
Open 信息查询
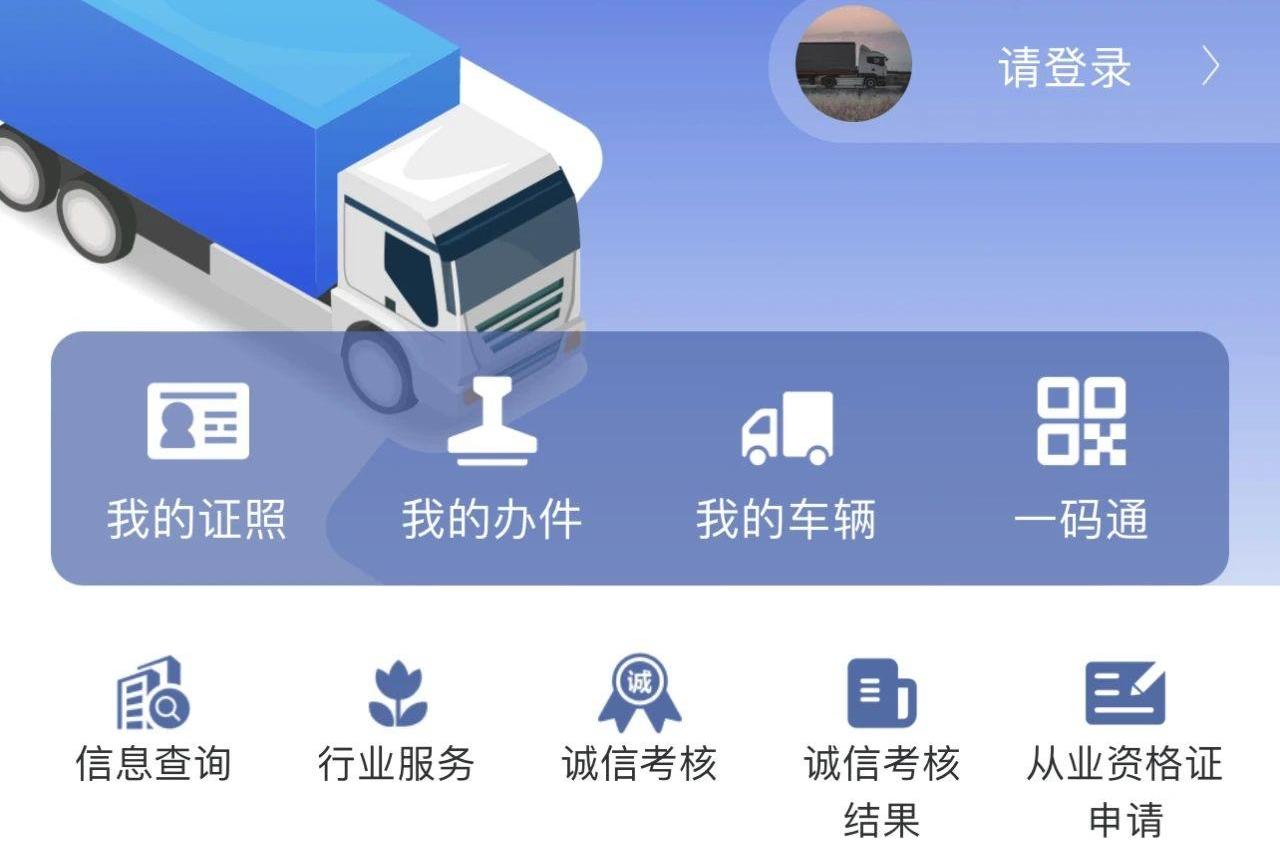pos(153,720)
